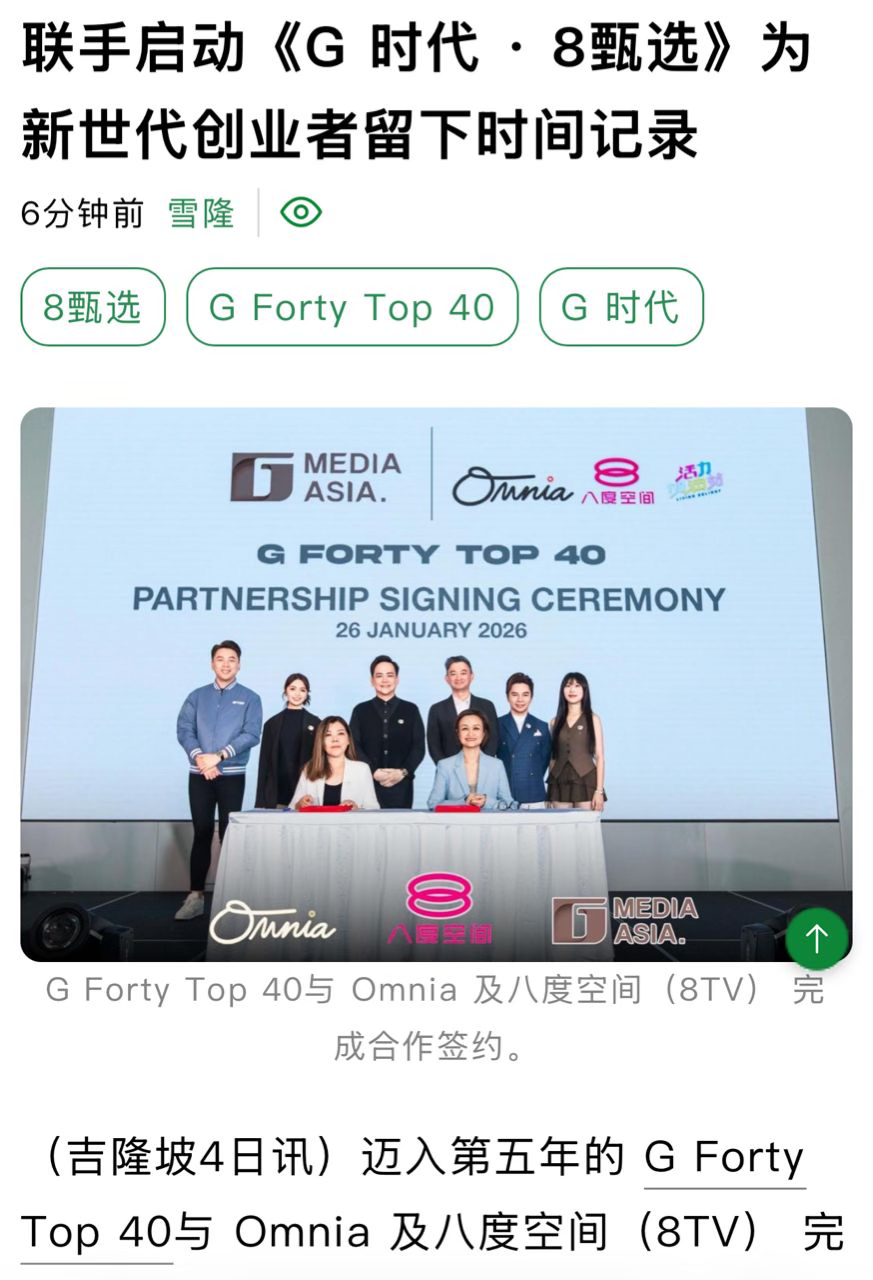Tap the green eye view icon

[x=300, y=212]
